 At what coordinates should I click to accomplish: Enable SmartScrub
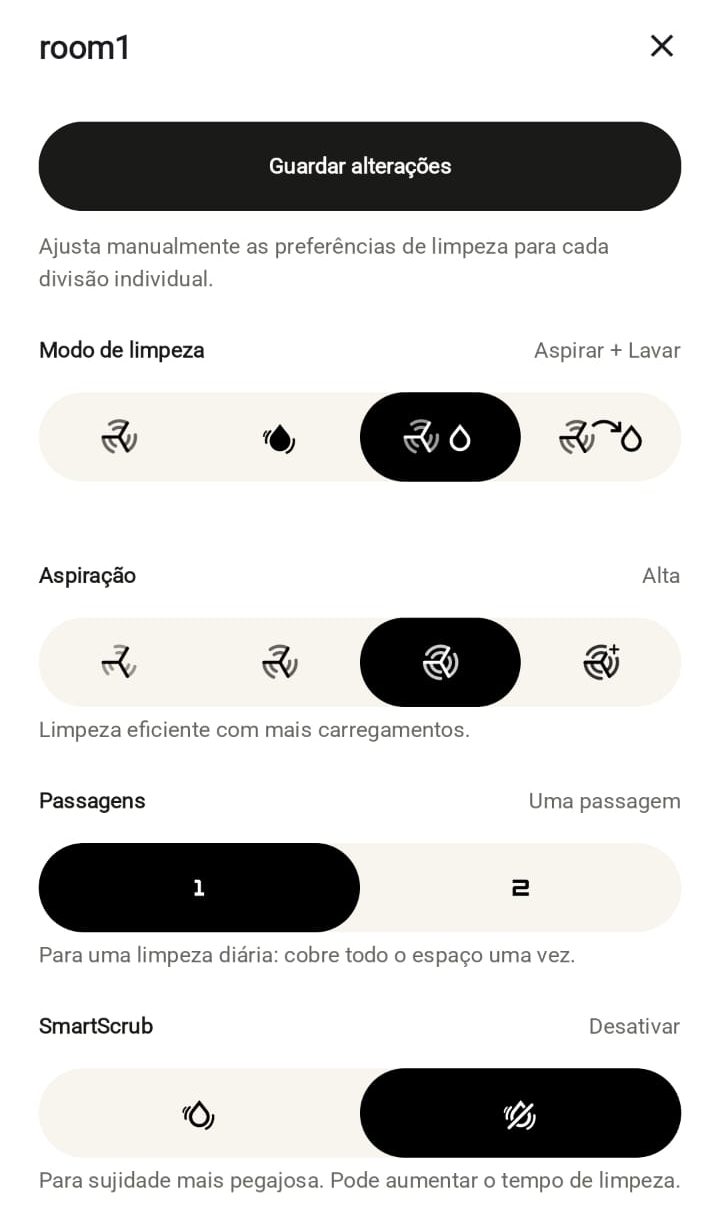coord(199,1113)
